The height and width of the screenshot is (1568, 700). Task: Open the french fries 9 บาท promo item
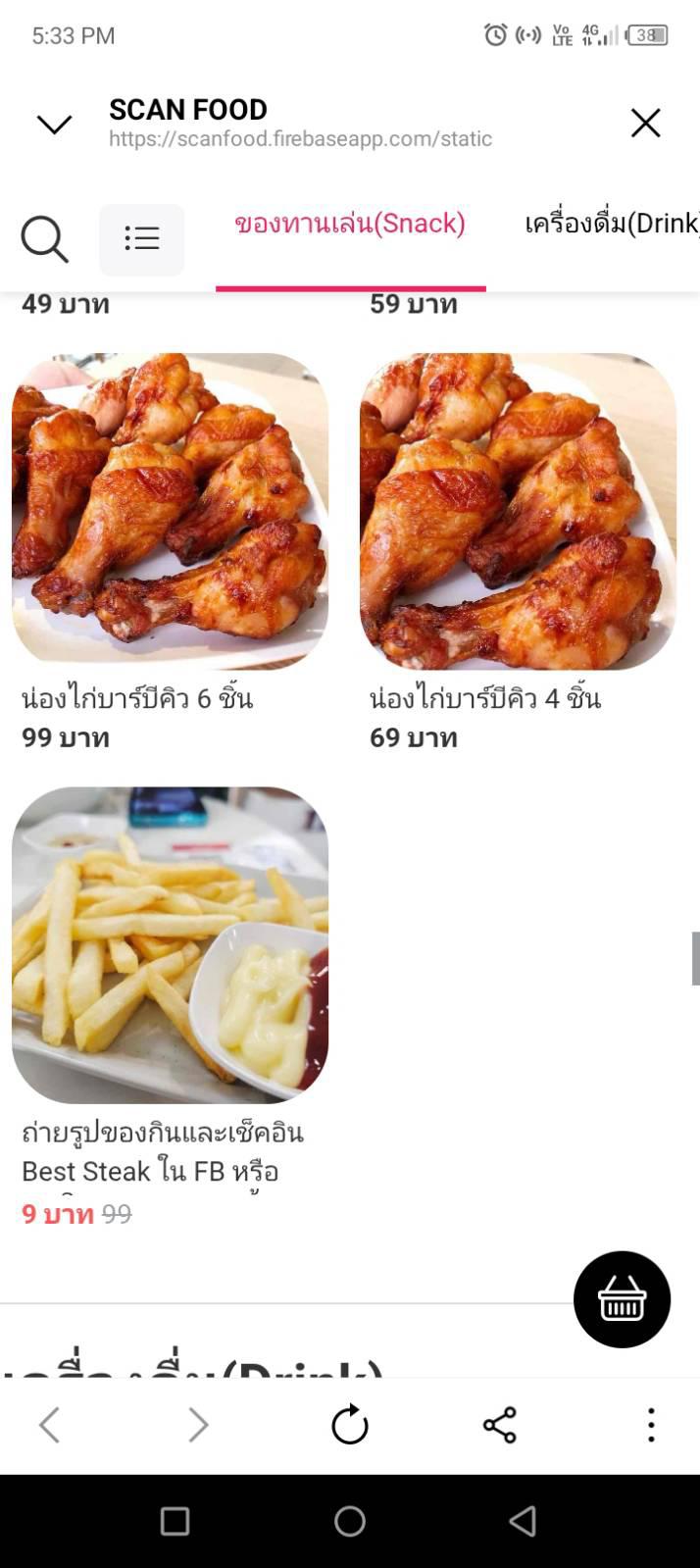170,944
